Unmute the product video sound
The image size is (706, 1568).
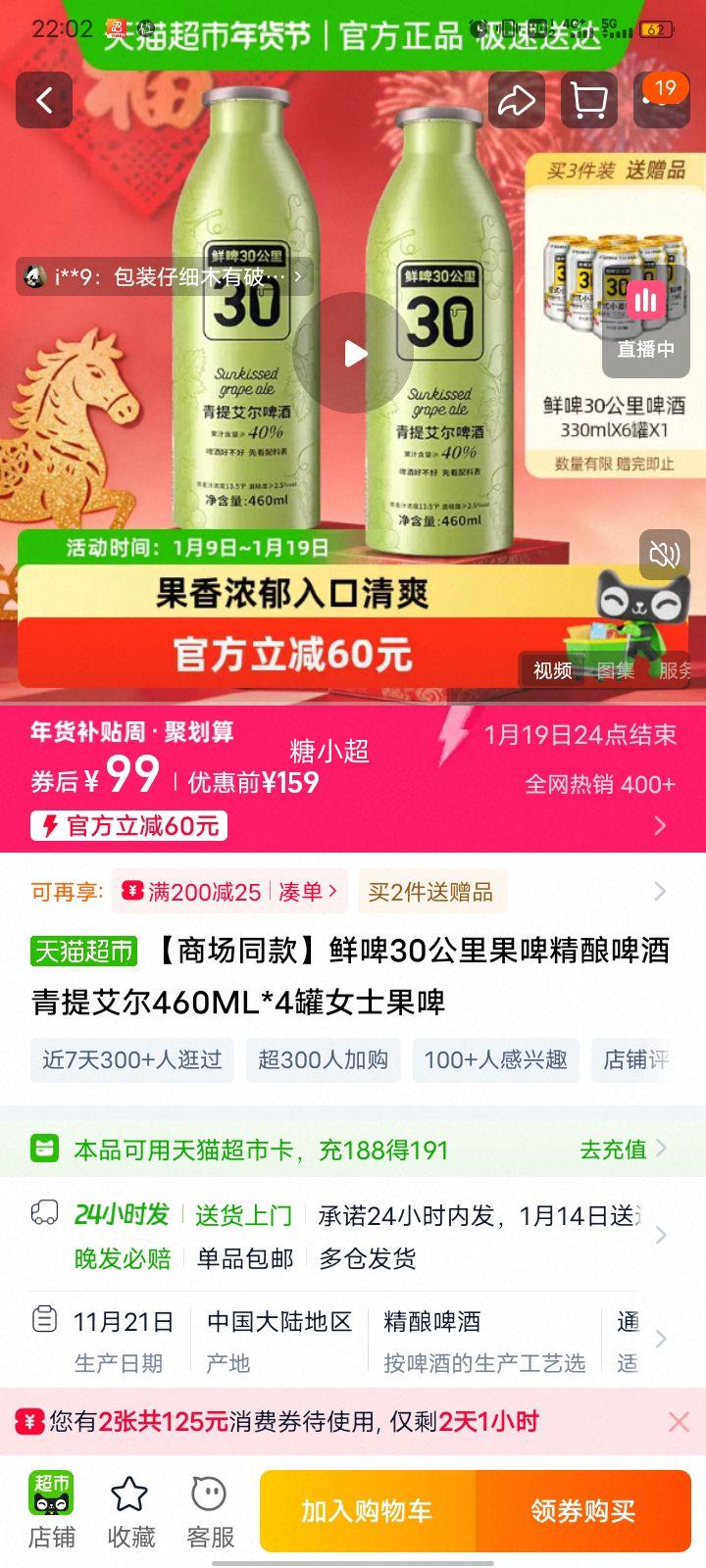coord(663,555)
